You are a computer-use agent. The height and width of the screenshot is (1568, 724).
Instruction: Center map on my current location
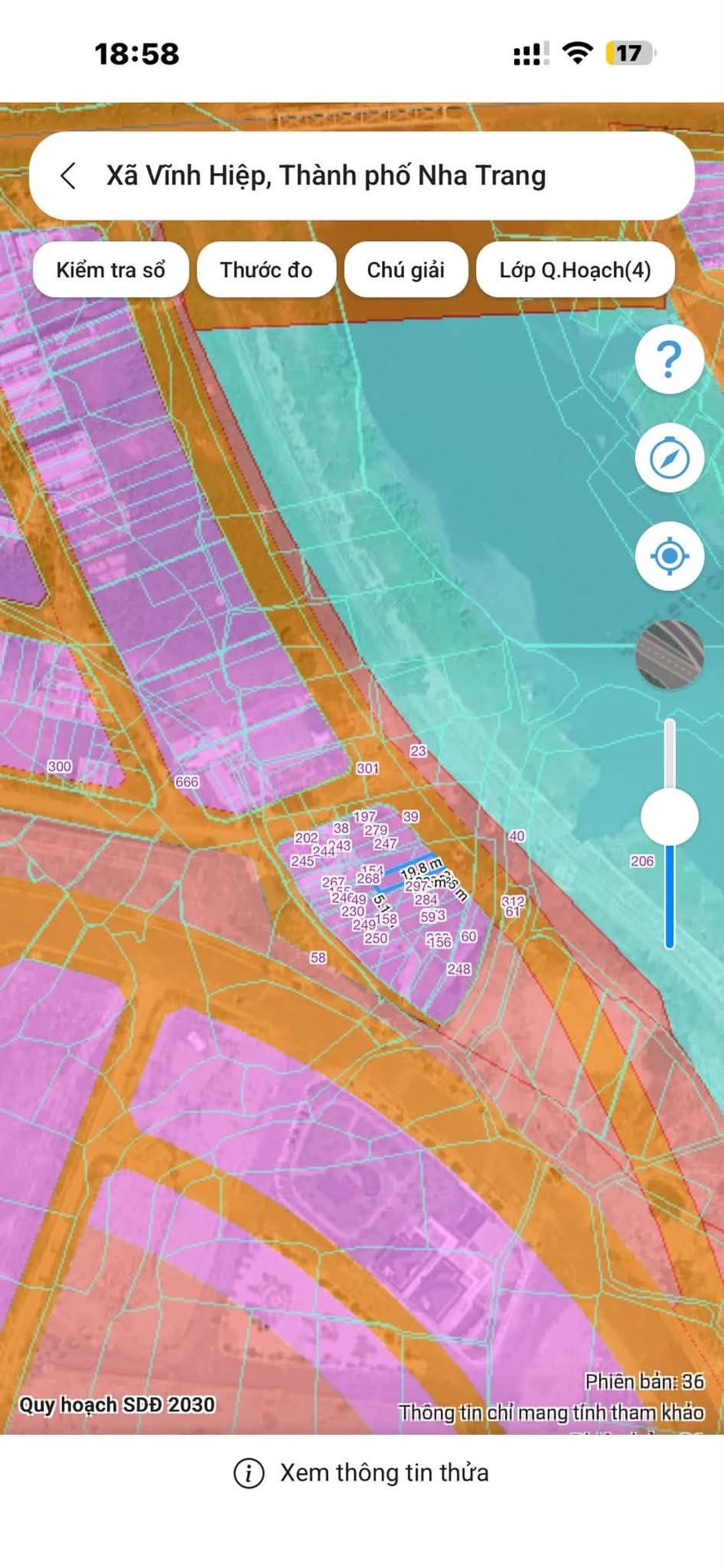tap(669, 556)
